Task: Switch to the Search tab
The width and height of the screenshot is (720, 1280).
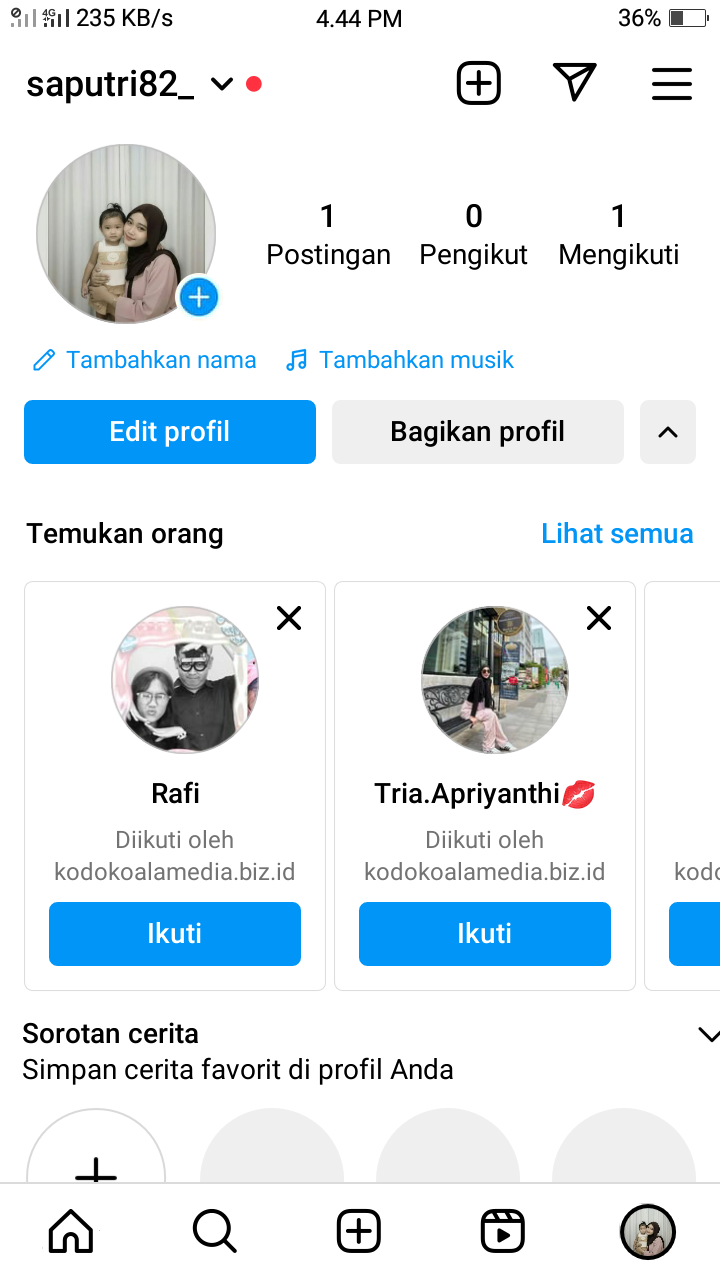Action: click(214, 1231)
